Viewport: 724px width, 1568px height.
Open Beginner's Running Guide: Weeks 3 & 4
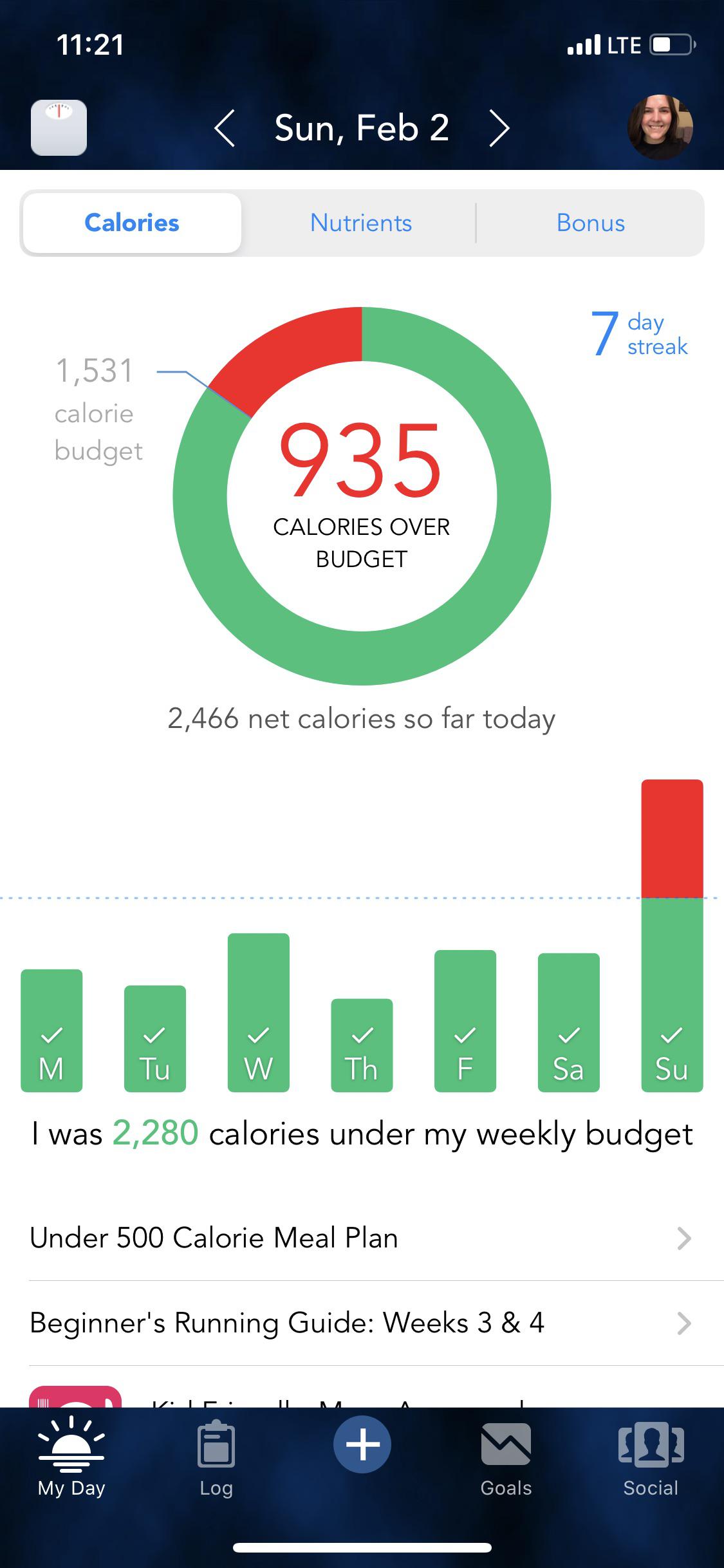pos(360,1323)
